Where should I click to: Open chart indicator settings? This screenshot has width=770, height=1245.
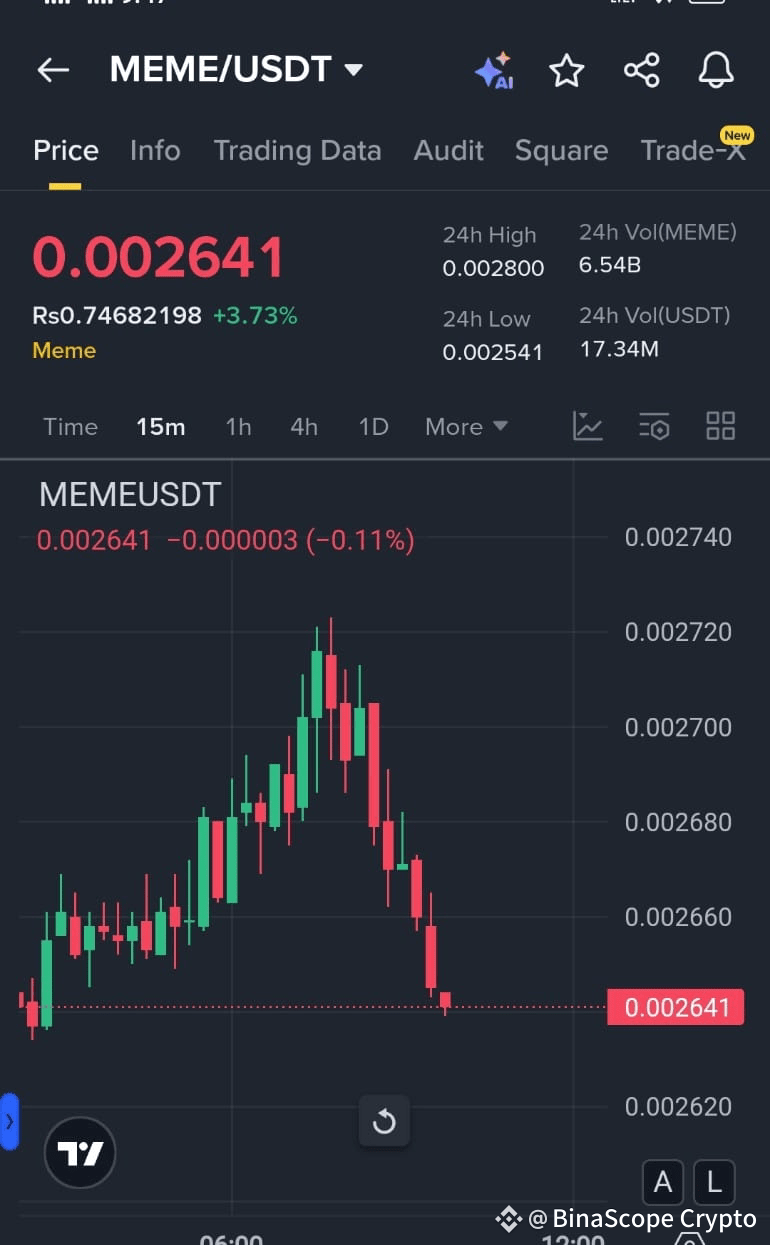point(654,426)
